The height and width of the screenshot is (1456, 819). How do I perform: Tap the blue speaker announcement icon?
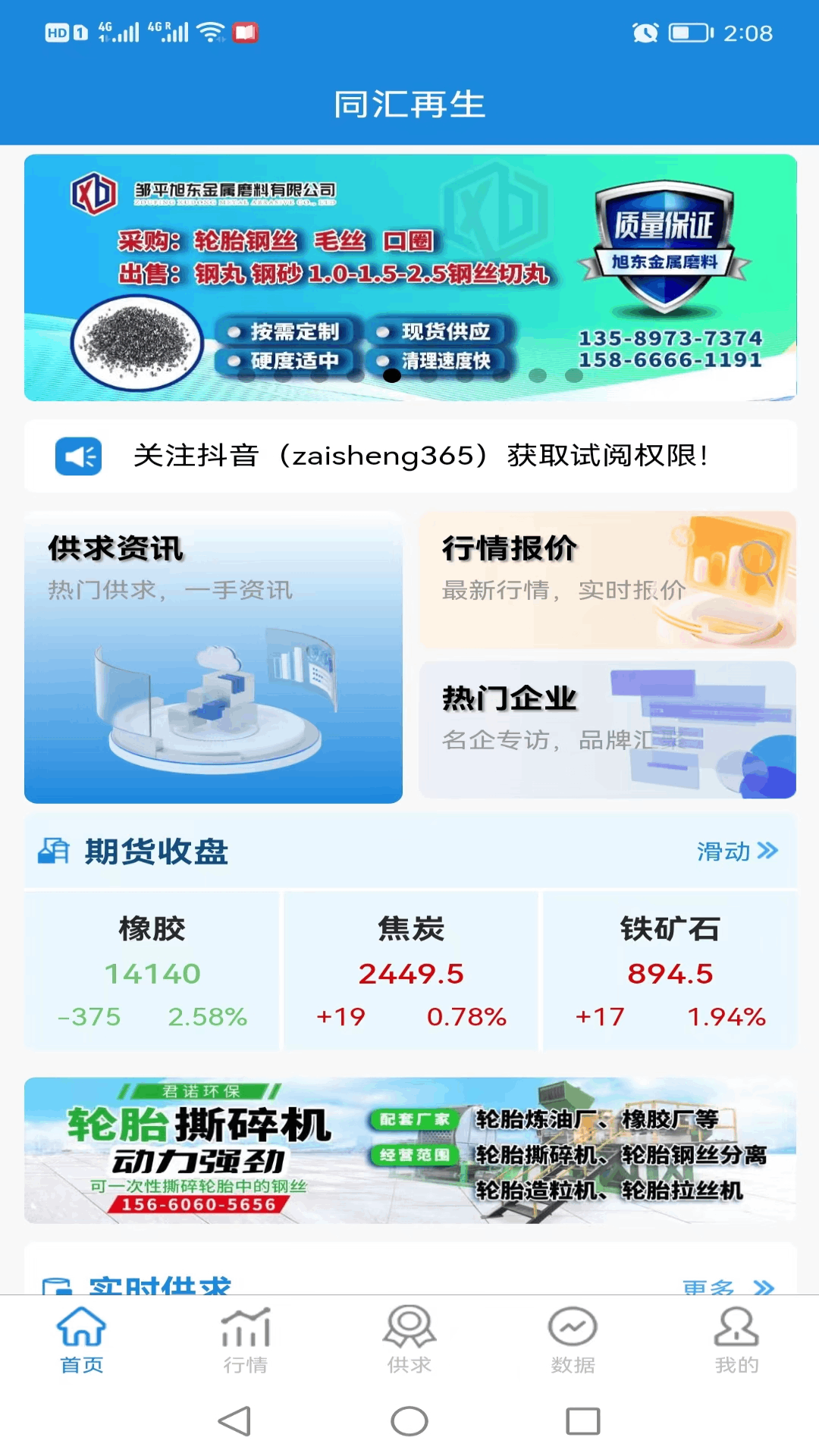click(78, 456)
